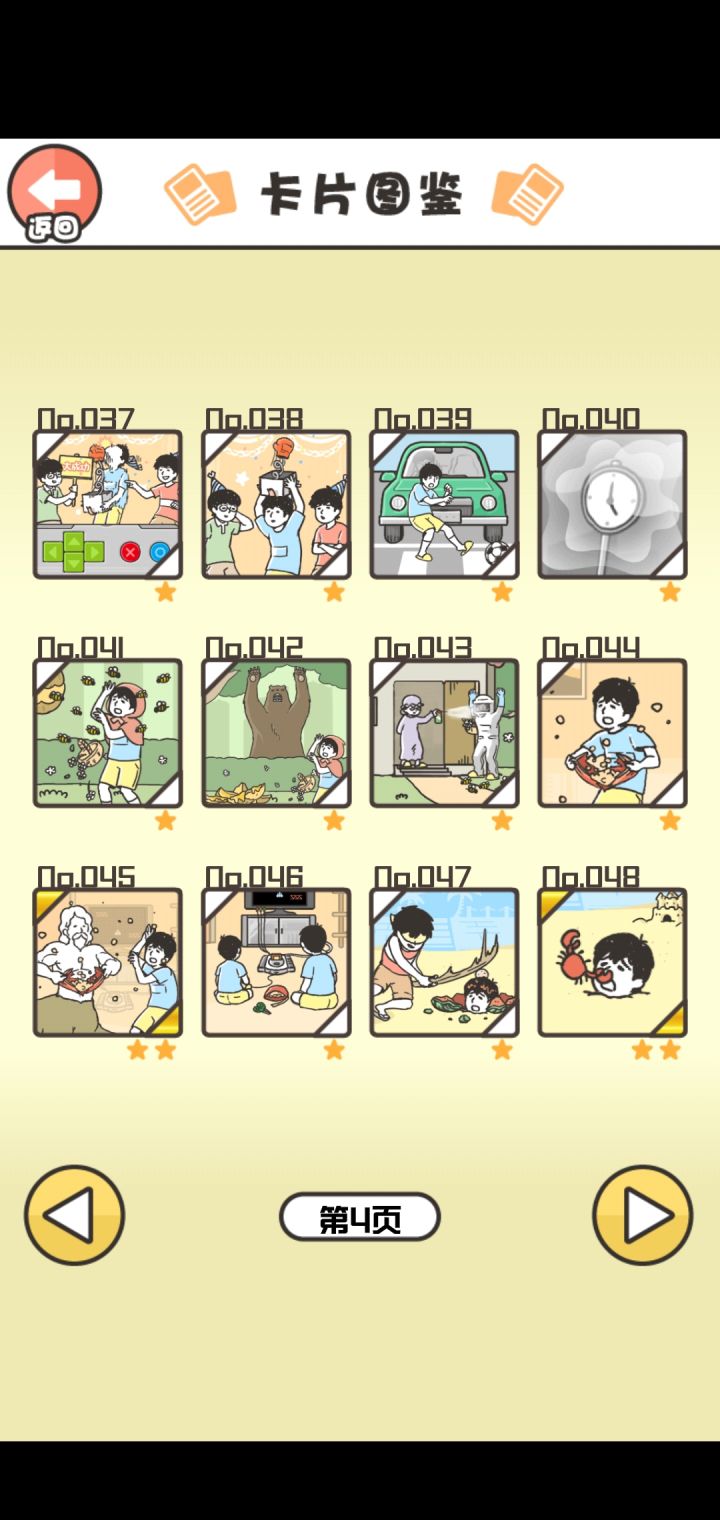Screen dimensions: 720x1520
Task: Tap the 返回 back arrow button
Action: pos(57,191)
